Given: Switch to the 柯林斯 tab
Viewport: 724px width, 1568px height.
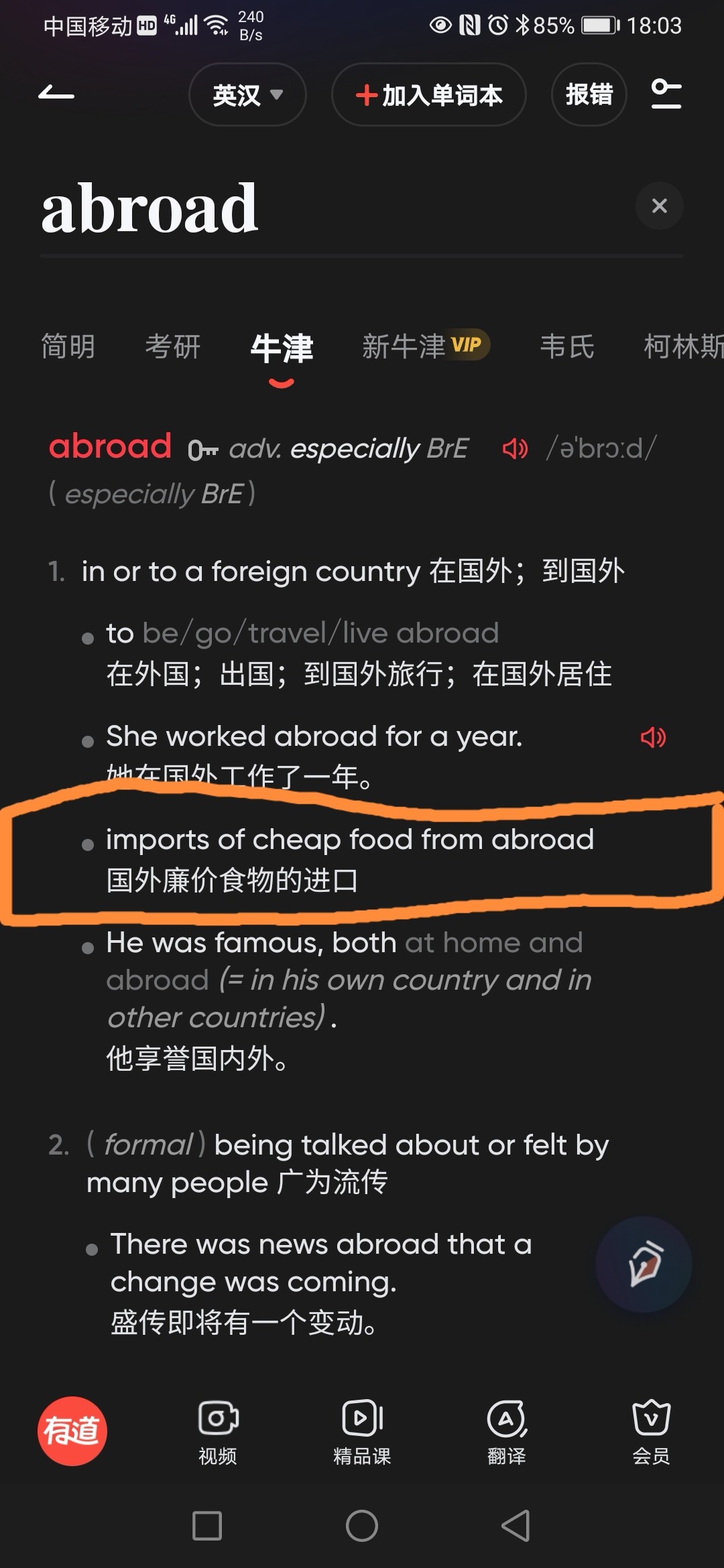Looking at the screenshot, I should [682, 347].
